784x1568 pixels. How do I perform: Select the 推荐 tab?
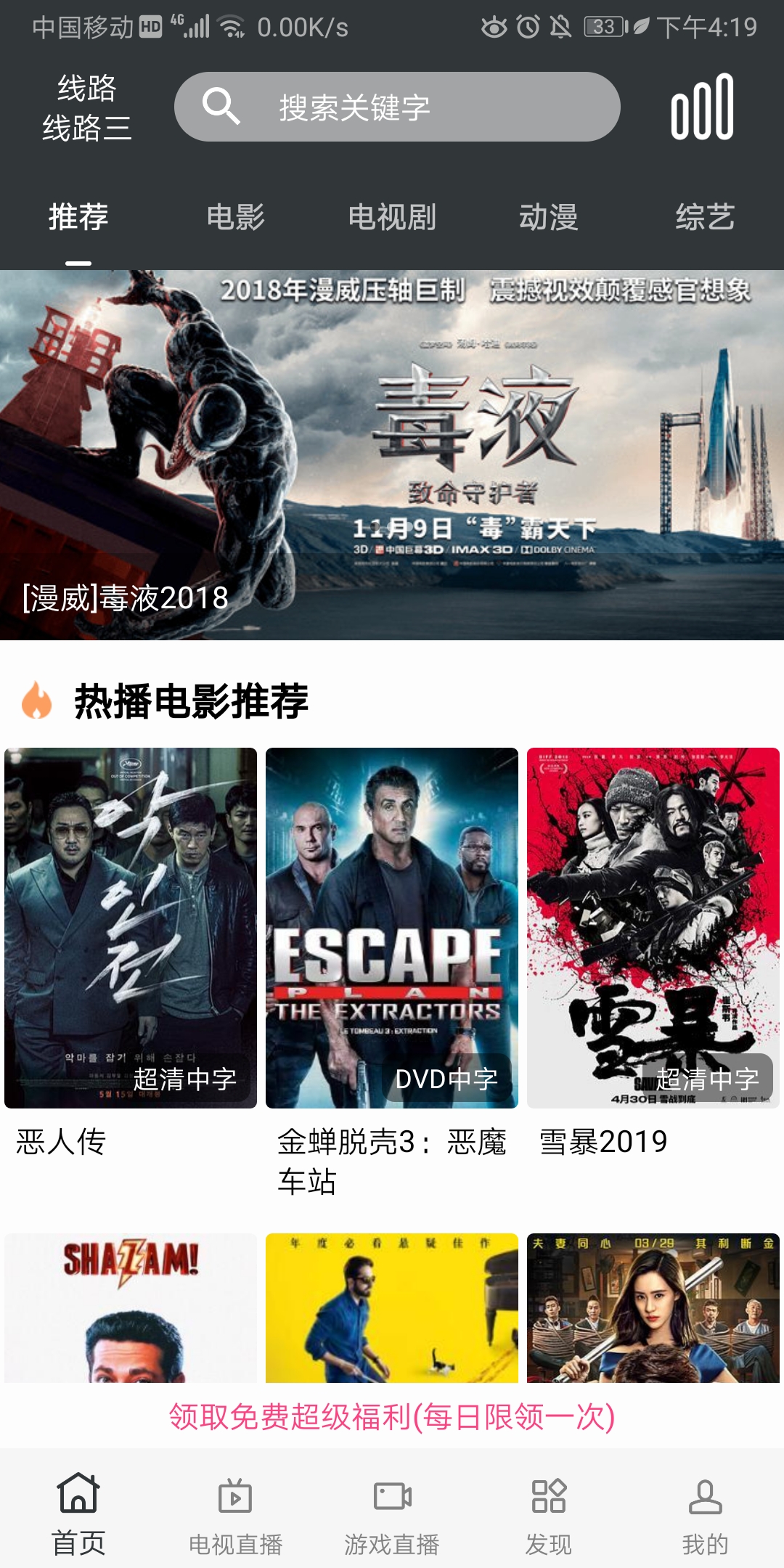[x=78, y=217]
